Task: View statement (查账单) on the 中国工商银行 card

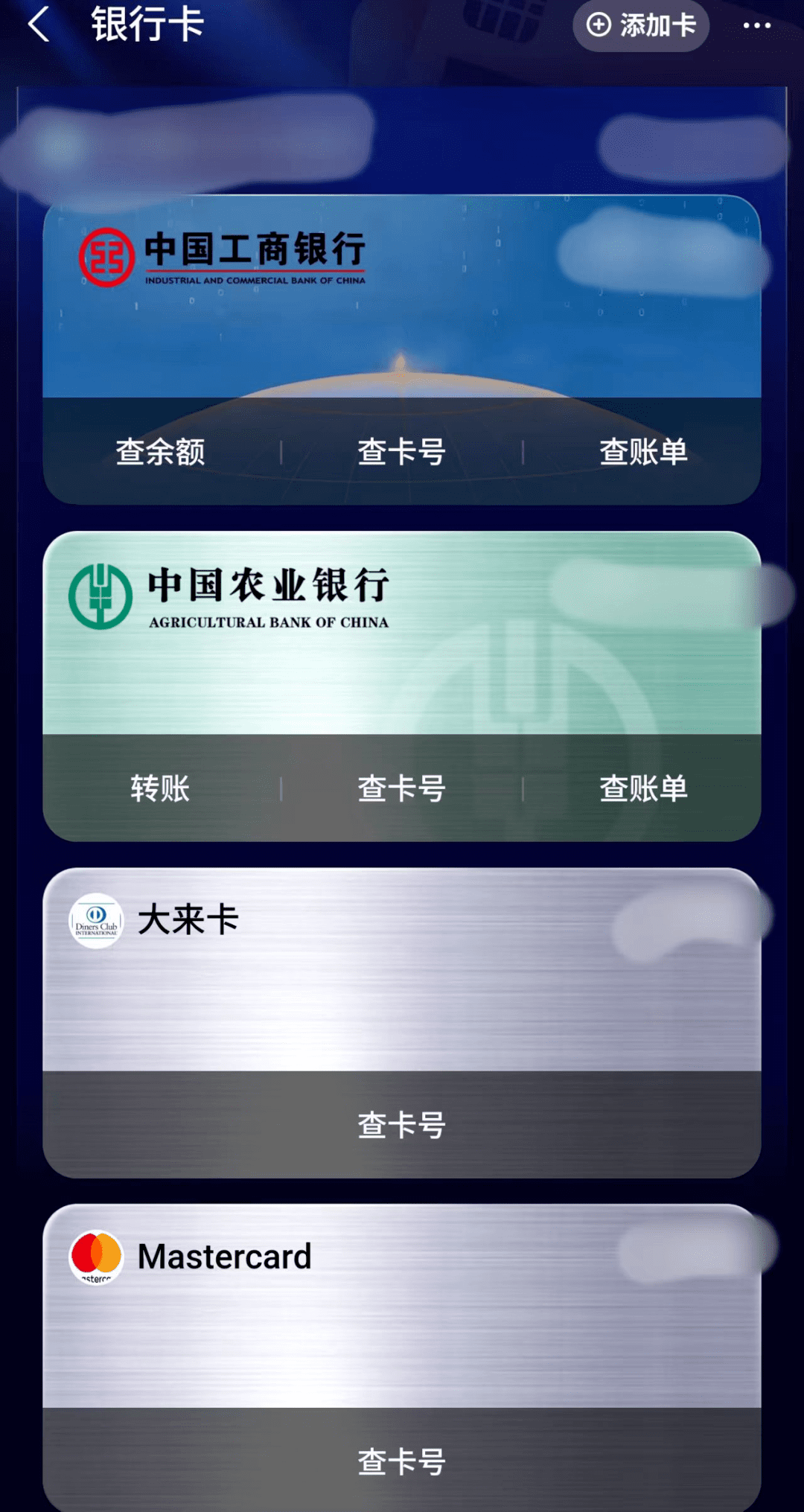Action: 643,452
